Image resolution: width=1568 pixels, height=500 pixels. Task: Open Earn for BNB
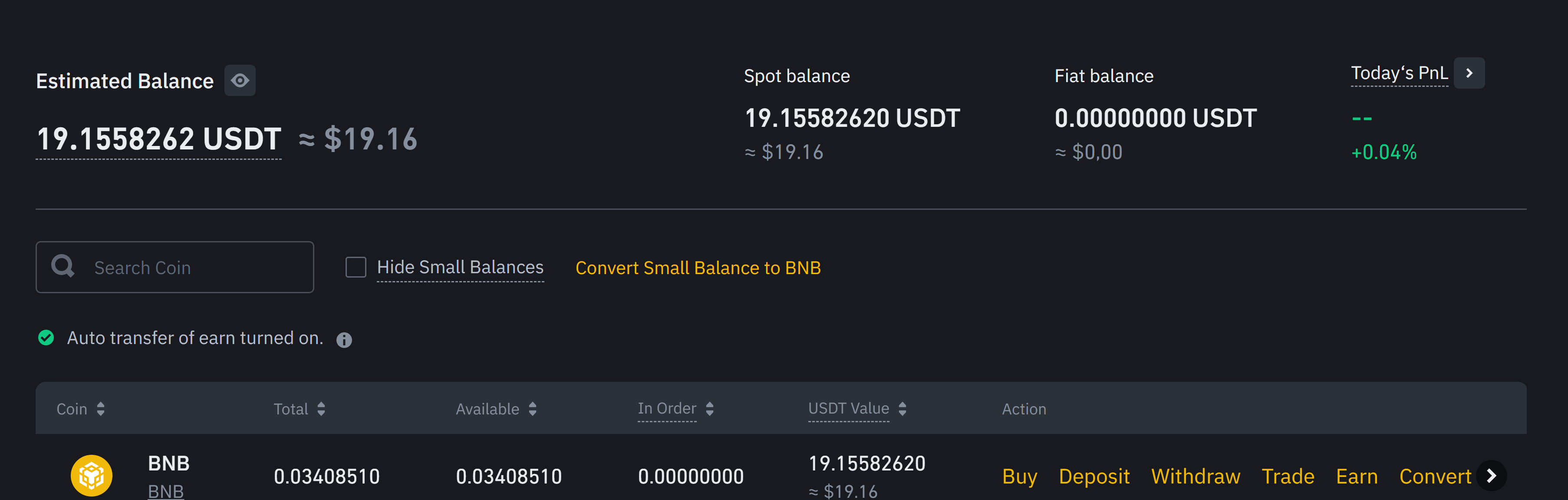(x=1356, y=476)
